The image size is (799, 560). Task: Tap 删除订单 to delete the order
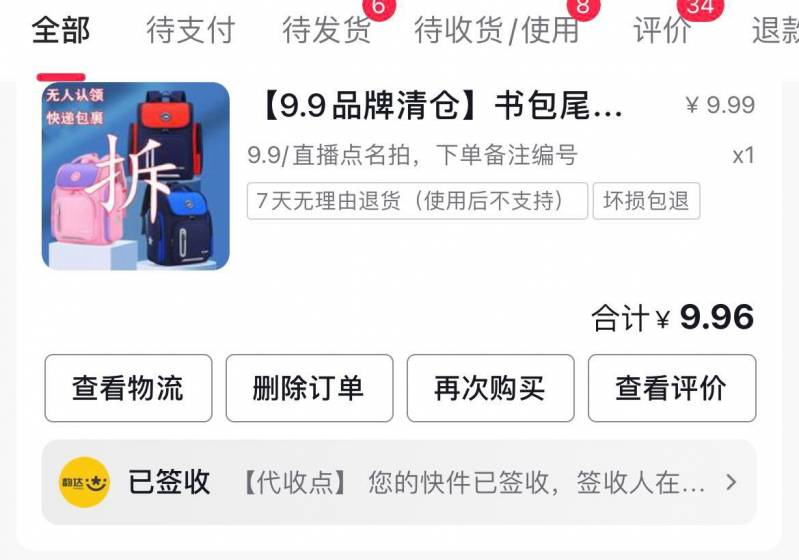coord(309,388)
